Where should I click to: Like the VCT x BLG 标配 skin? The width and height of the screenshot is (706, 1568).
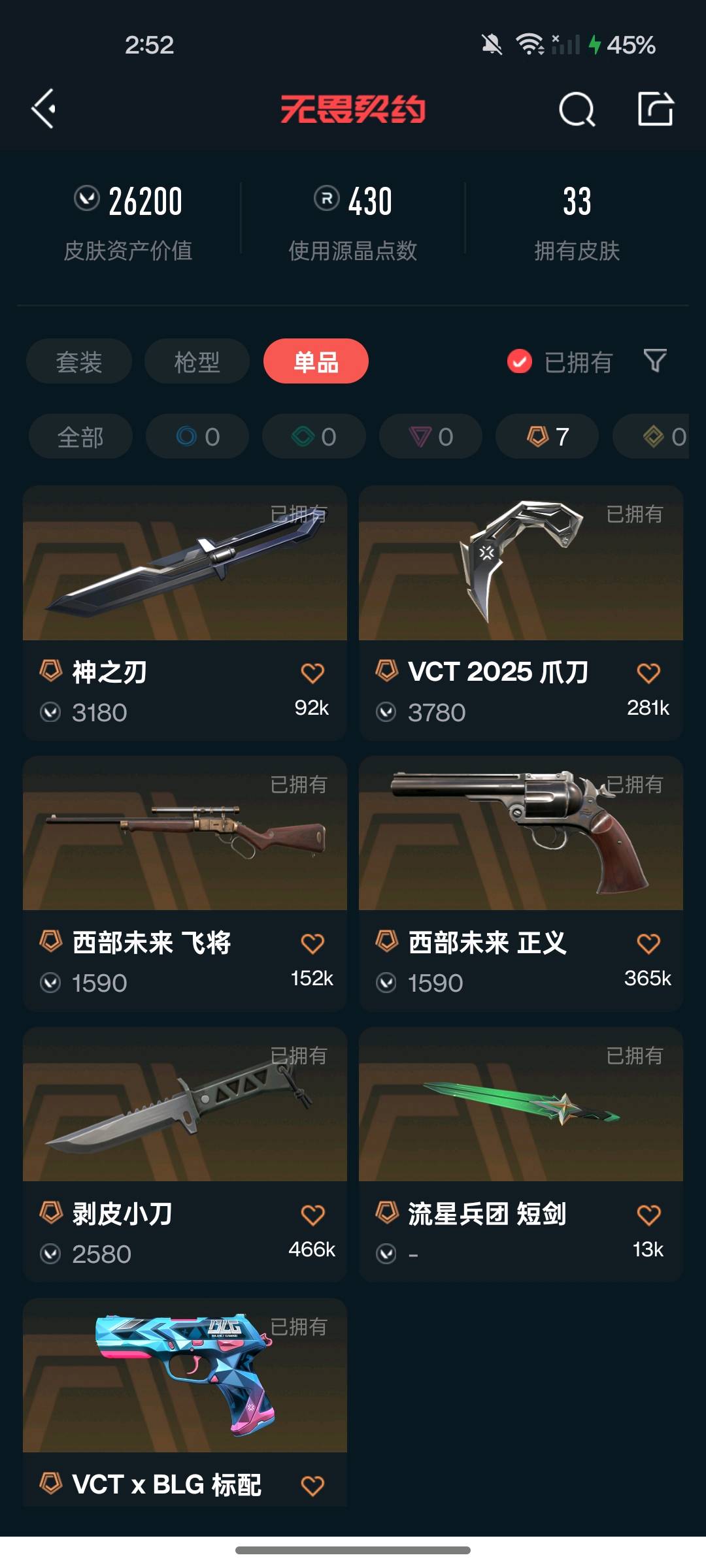tap(312, 1486)
